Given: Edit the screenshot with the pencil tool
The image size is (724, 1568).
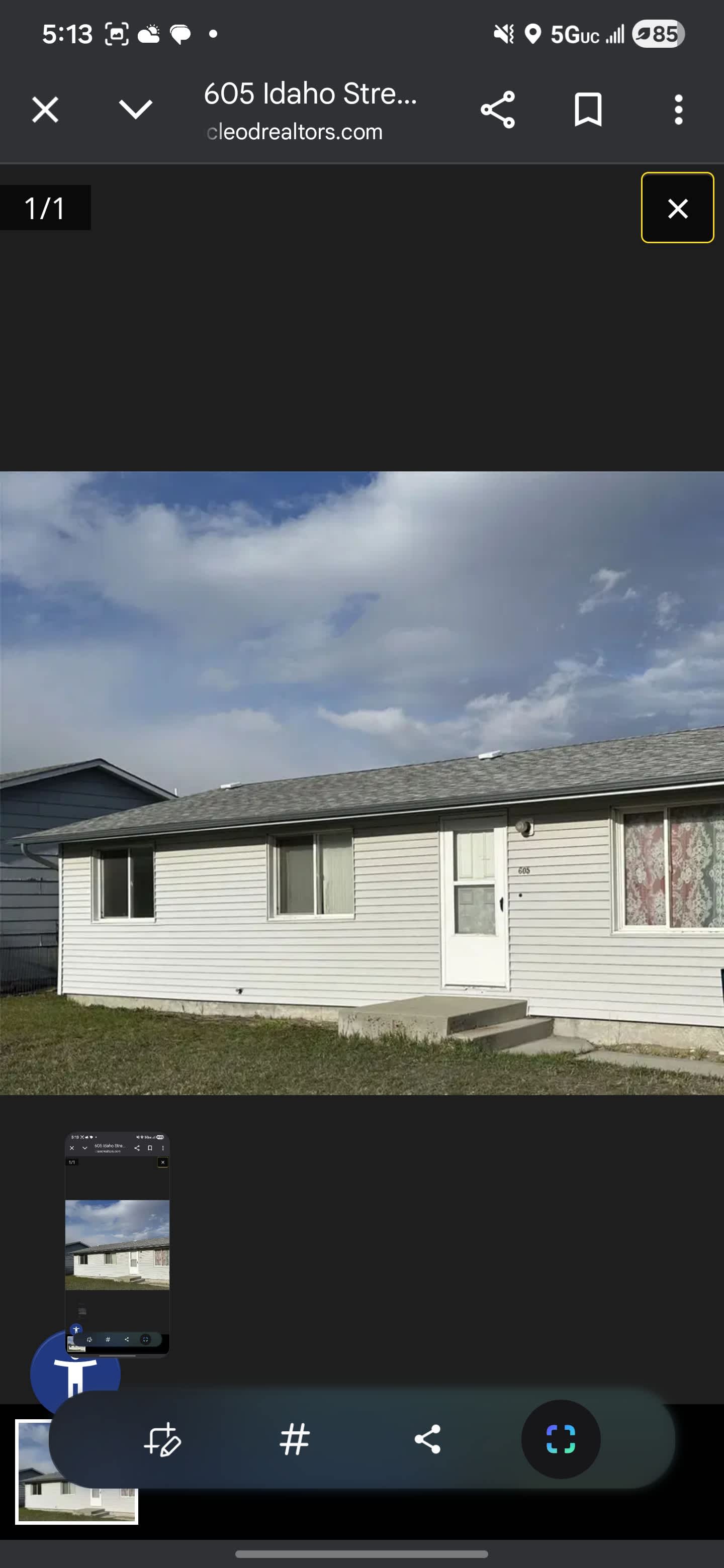Looking at the screenshot, I should click(x=162, y=1439).
